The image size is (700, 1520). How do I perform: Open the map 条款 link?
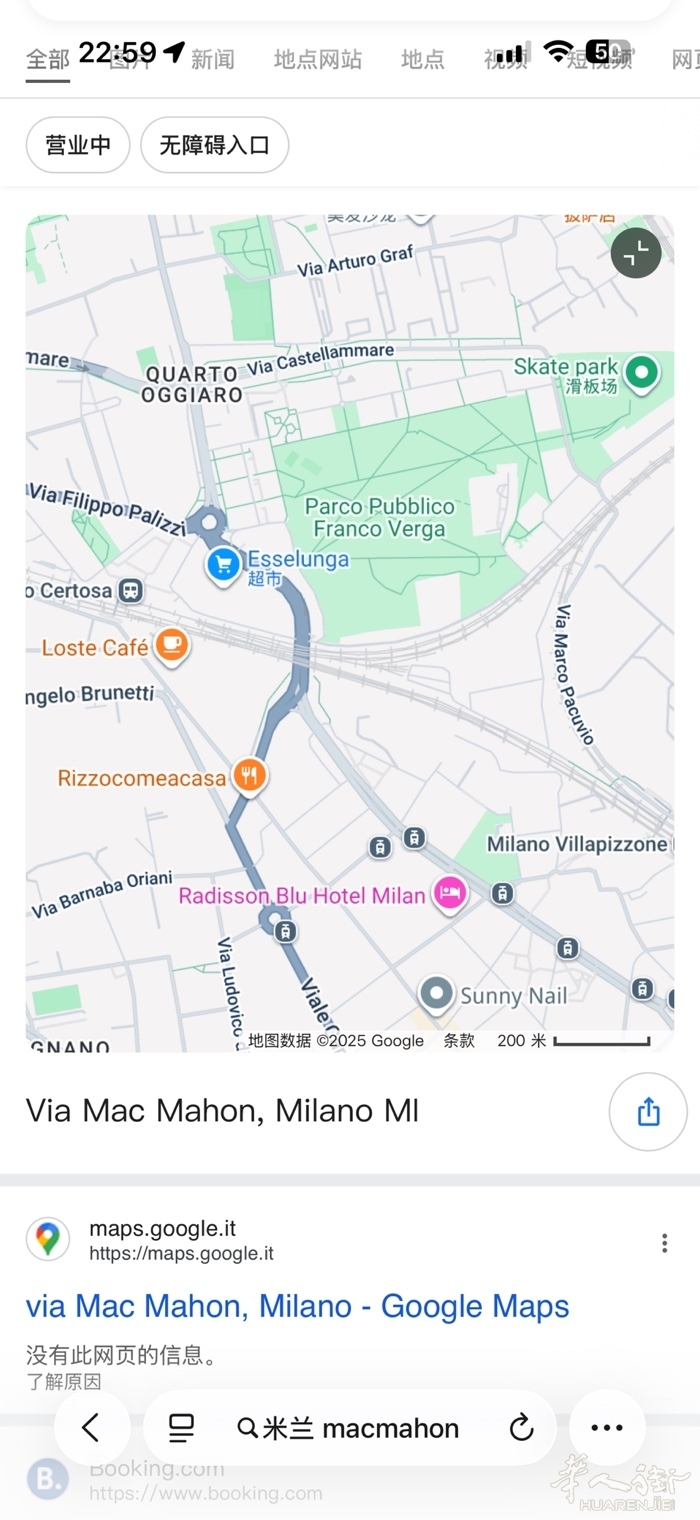pyautogui.click(x=459, y=1040)
